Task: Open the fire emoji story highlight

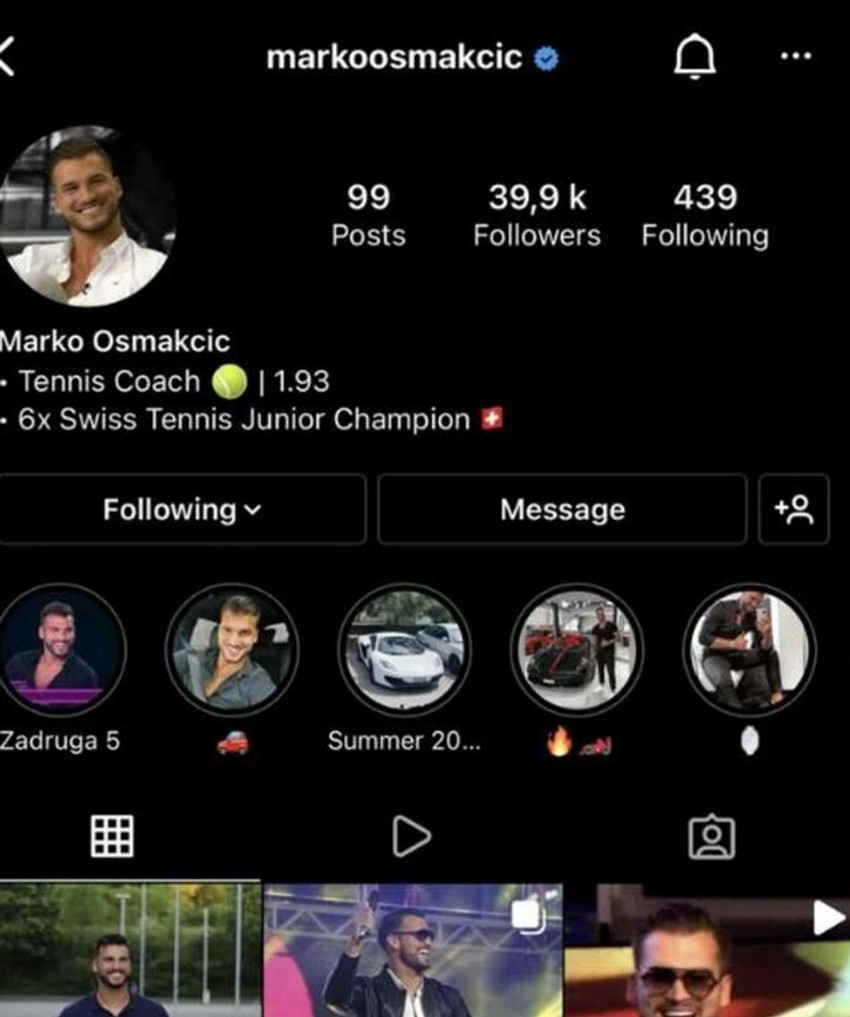Action: (577, 648)
